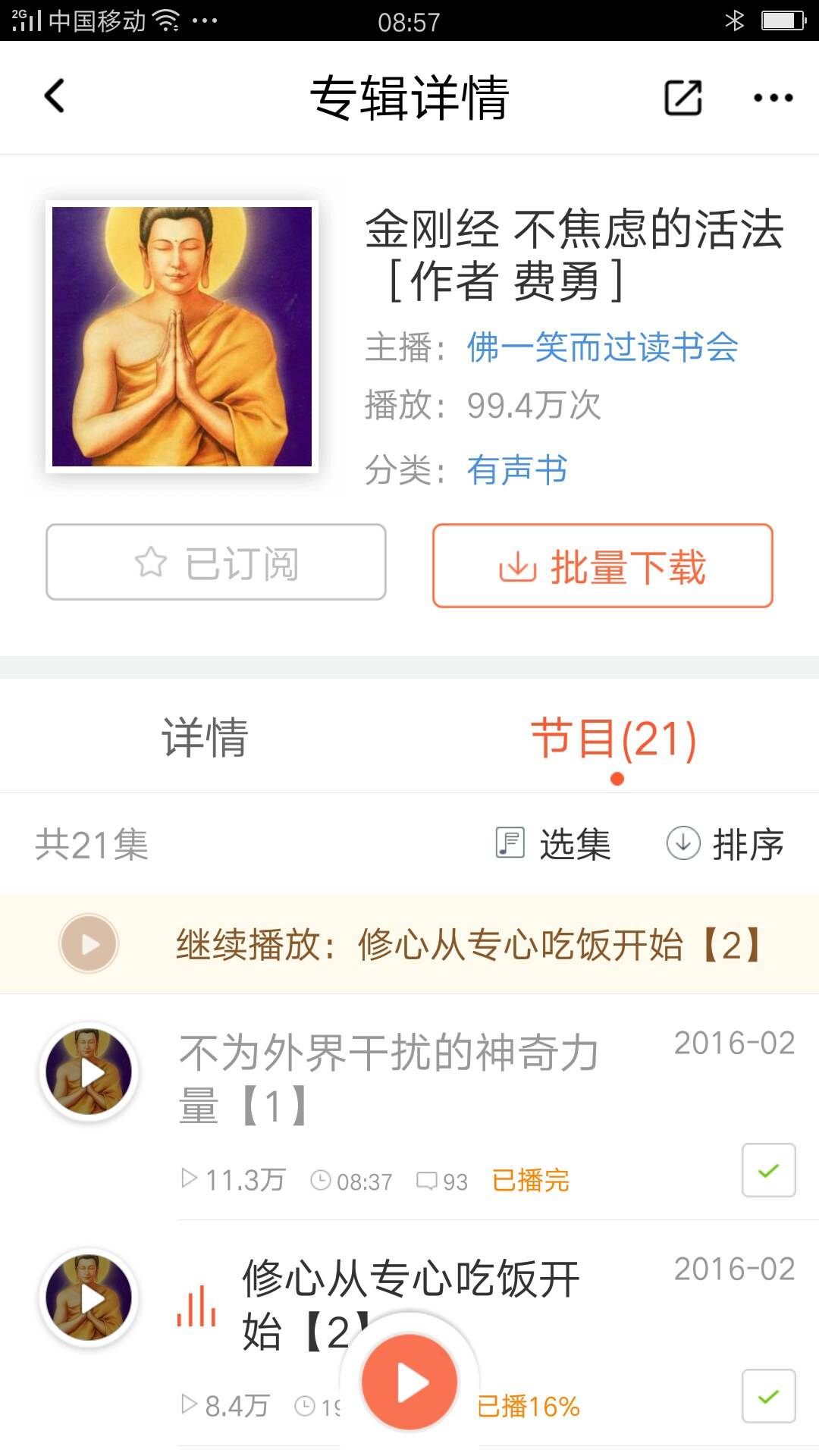The height and width of the screenshot is (1456, 819).
Task: Open 选集 episode selection
Action: tap(553, 844)
